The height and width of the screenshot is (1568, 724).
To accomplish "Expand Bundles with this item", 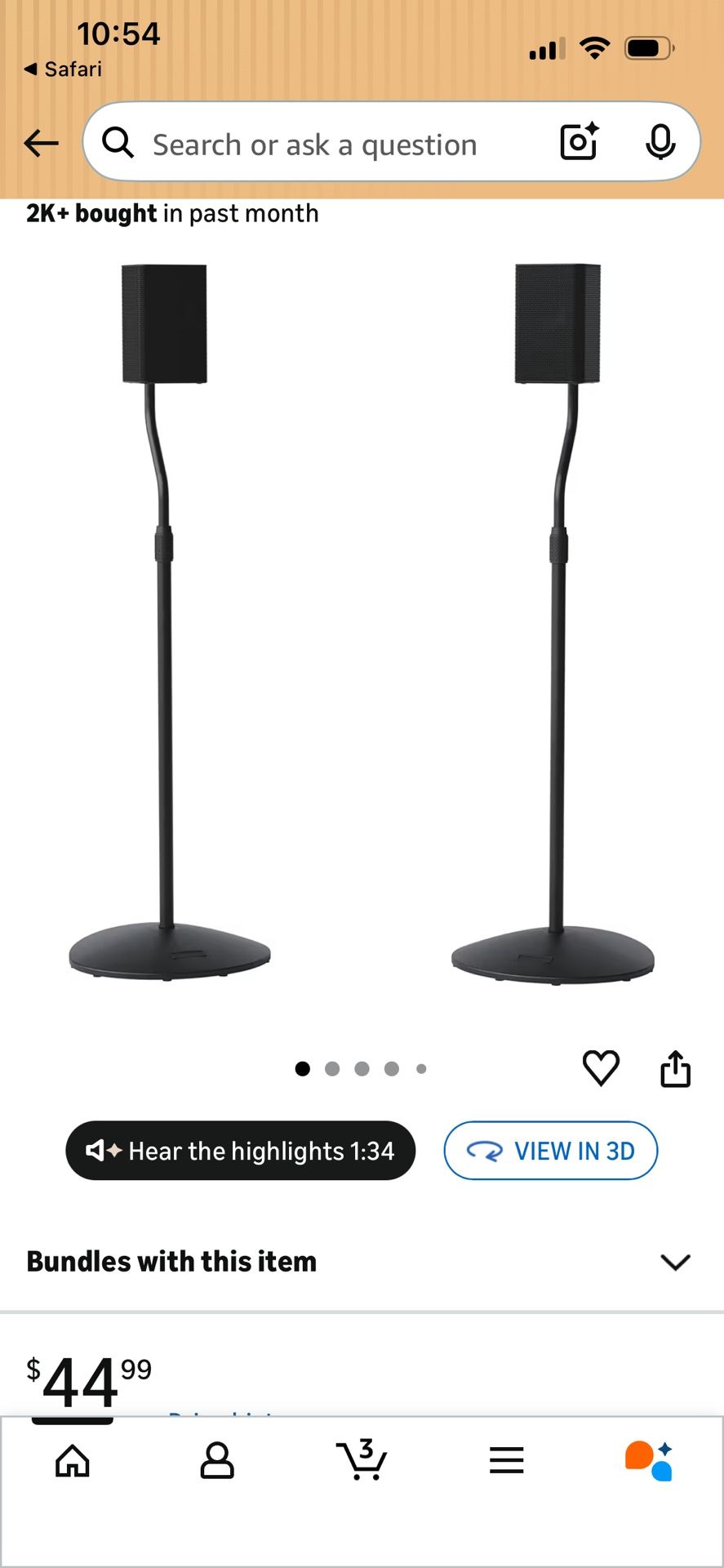I will tap(675, 1262).
